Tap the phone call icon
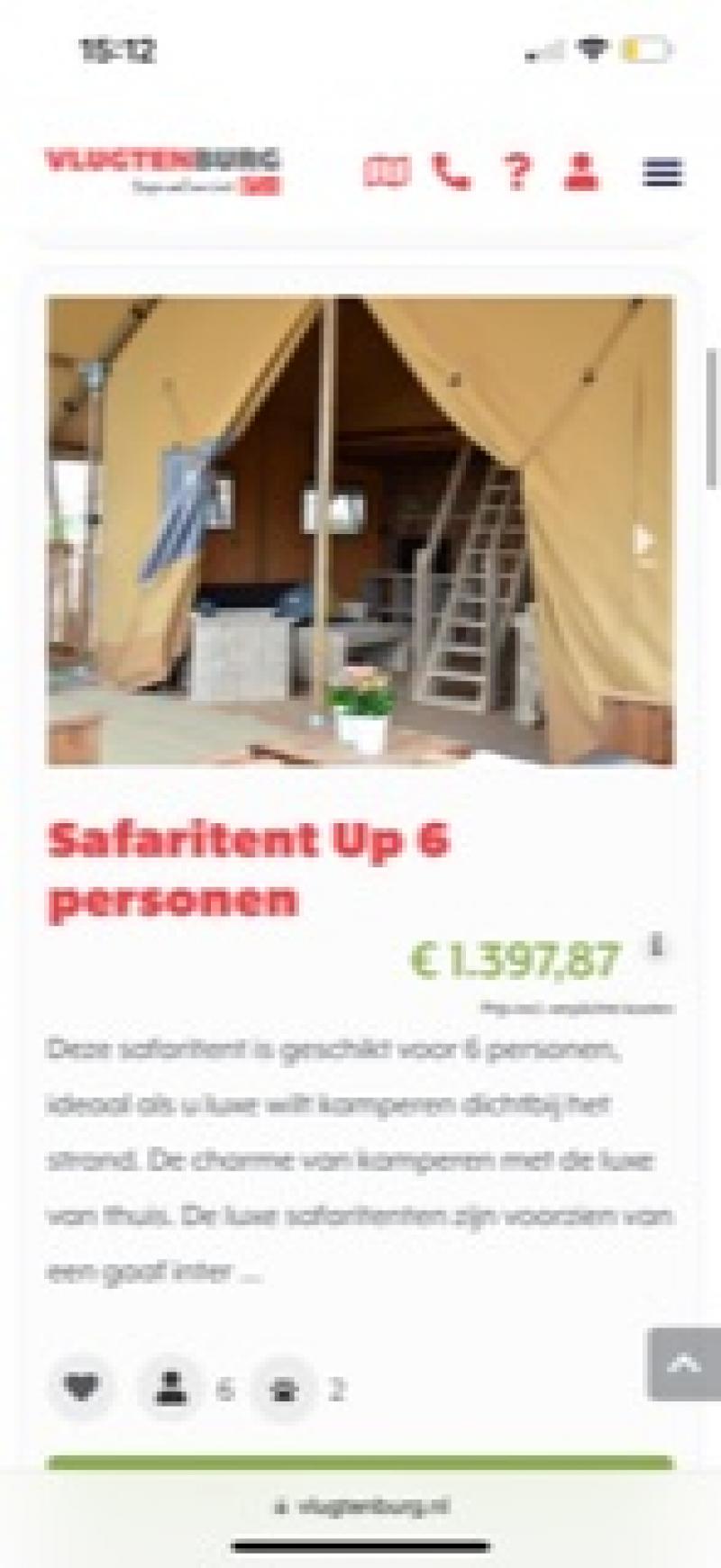The height and width of the screenshot is (1568, 721). click(452, 171)
